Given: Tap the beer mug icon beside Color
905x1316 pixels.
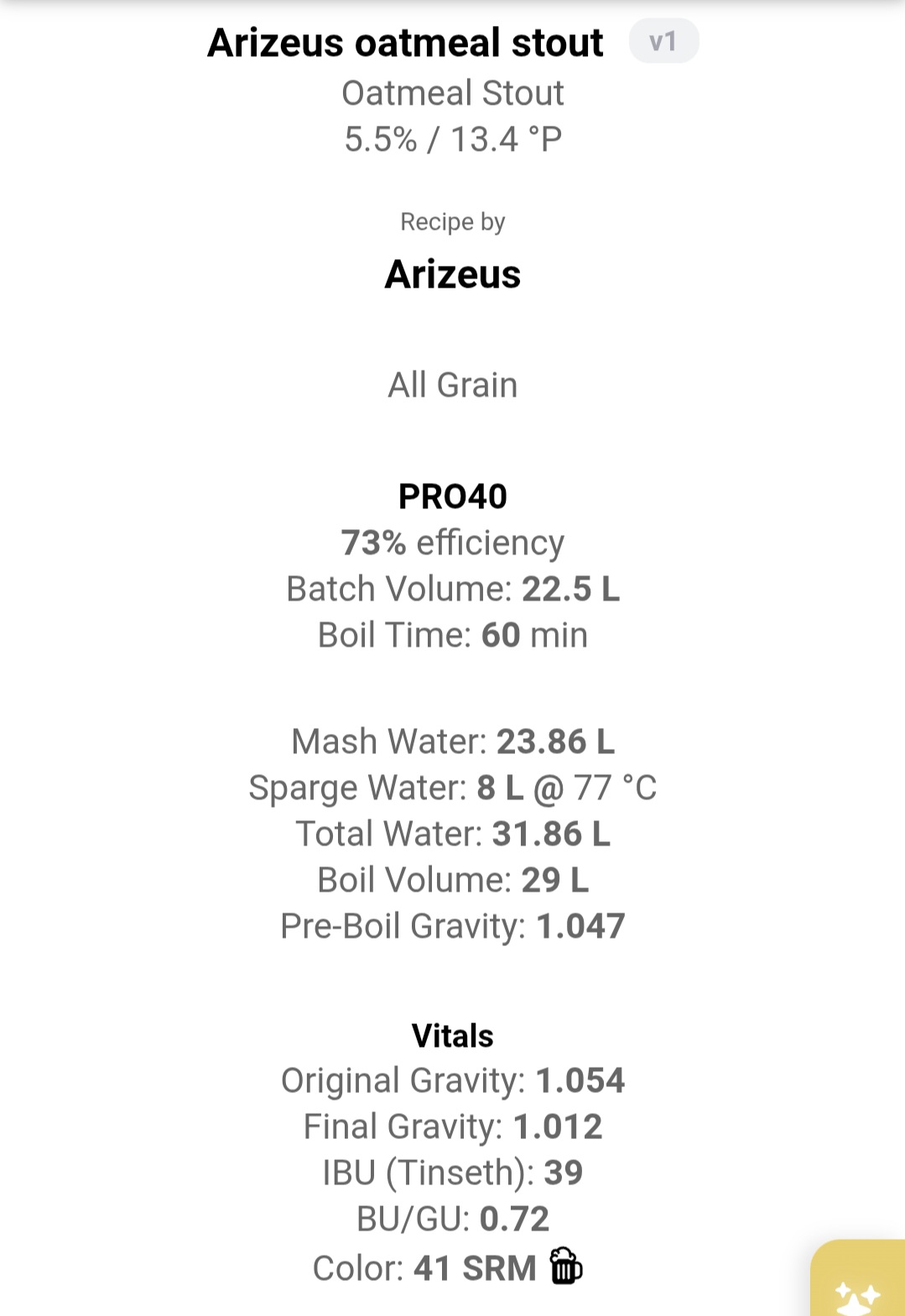Looking at the screenshot, I should click(x=566, y=1266).
